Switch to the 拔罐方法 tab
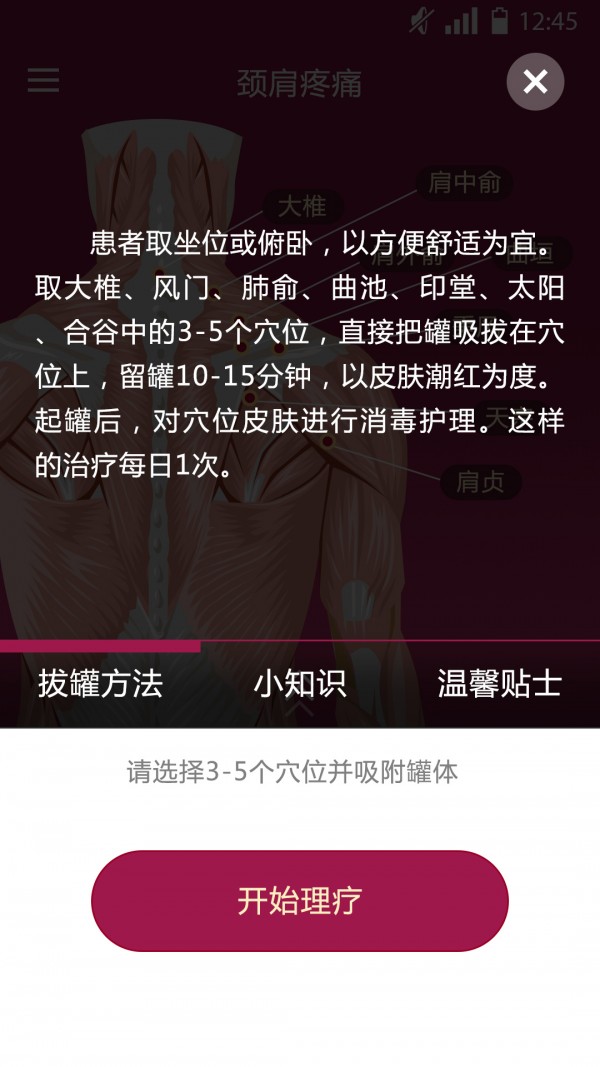This screenshot has height=1067, width=600. [x=100, y=684]
